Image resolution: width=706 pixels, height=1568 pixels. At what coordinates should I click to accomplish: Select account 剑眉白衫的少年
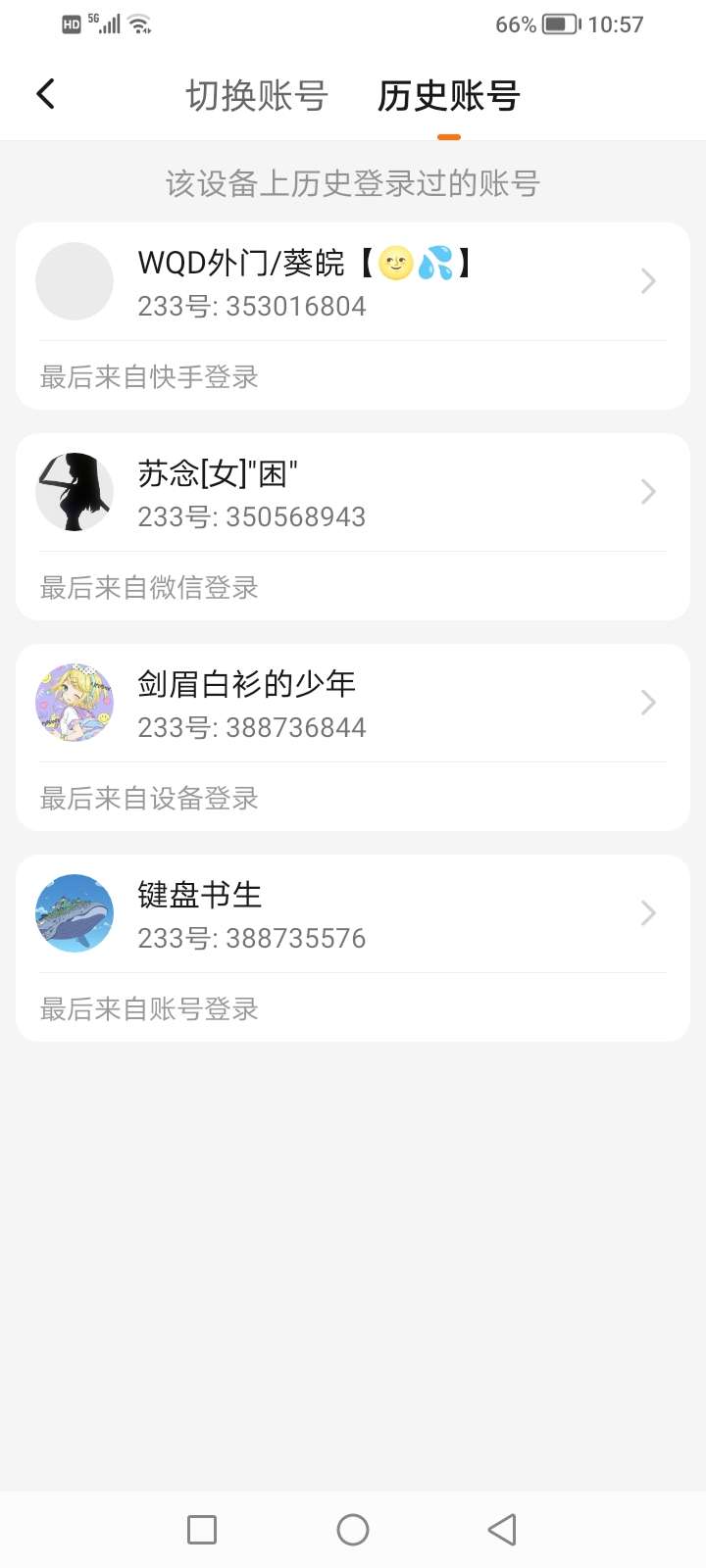pos(353,704)
